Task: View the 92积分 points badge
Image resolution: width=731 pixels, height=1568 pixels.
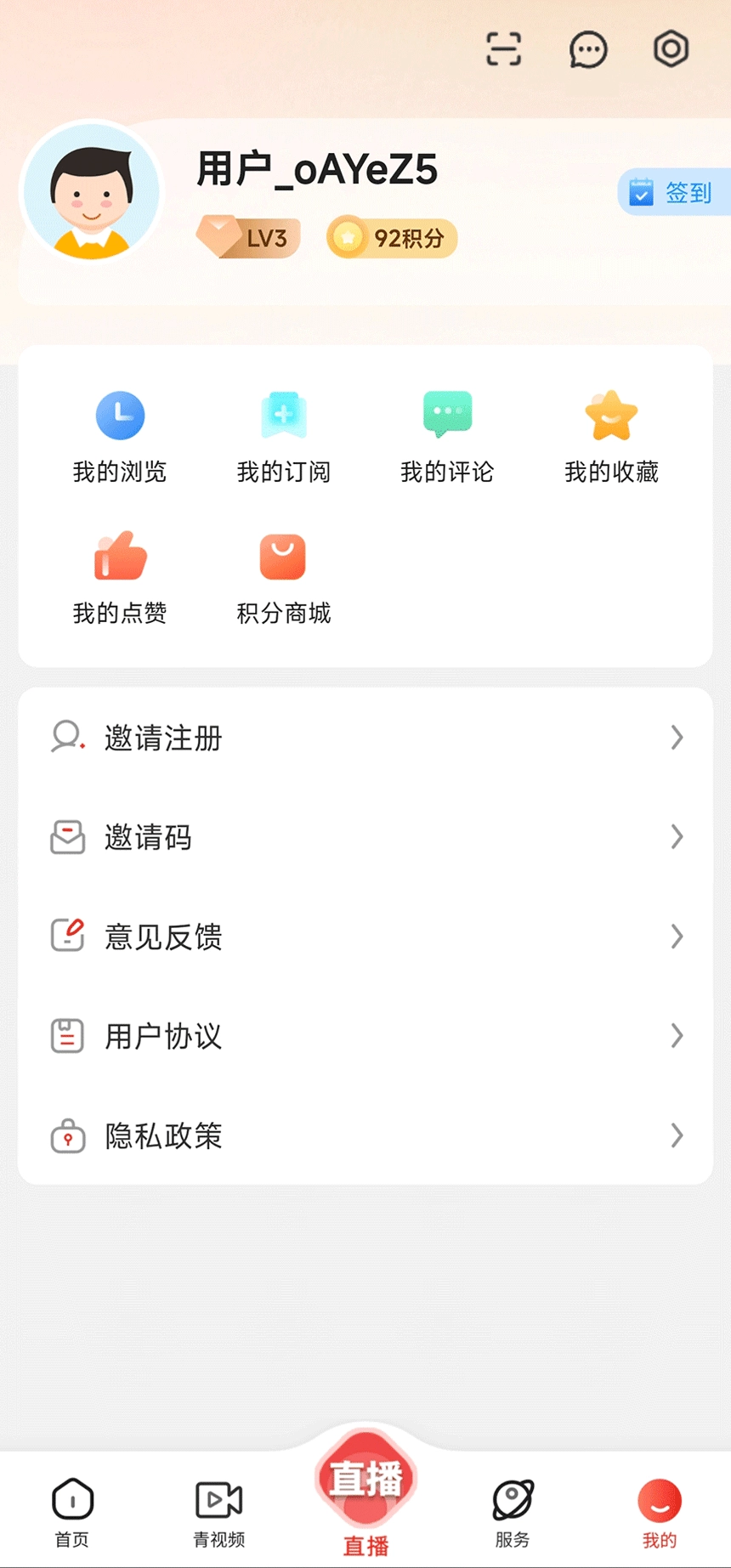Action: pyautogui.click(x=390, y=238)
